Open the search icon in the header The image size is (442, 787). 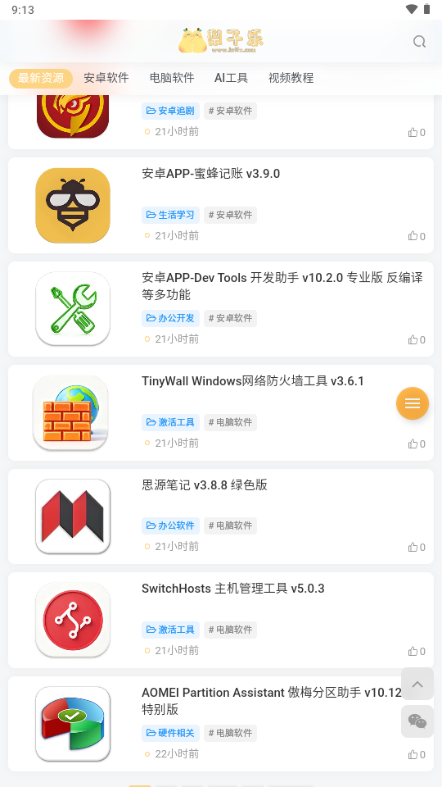419,42
